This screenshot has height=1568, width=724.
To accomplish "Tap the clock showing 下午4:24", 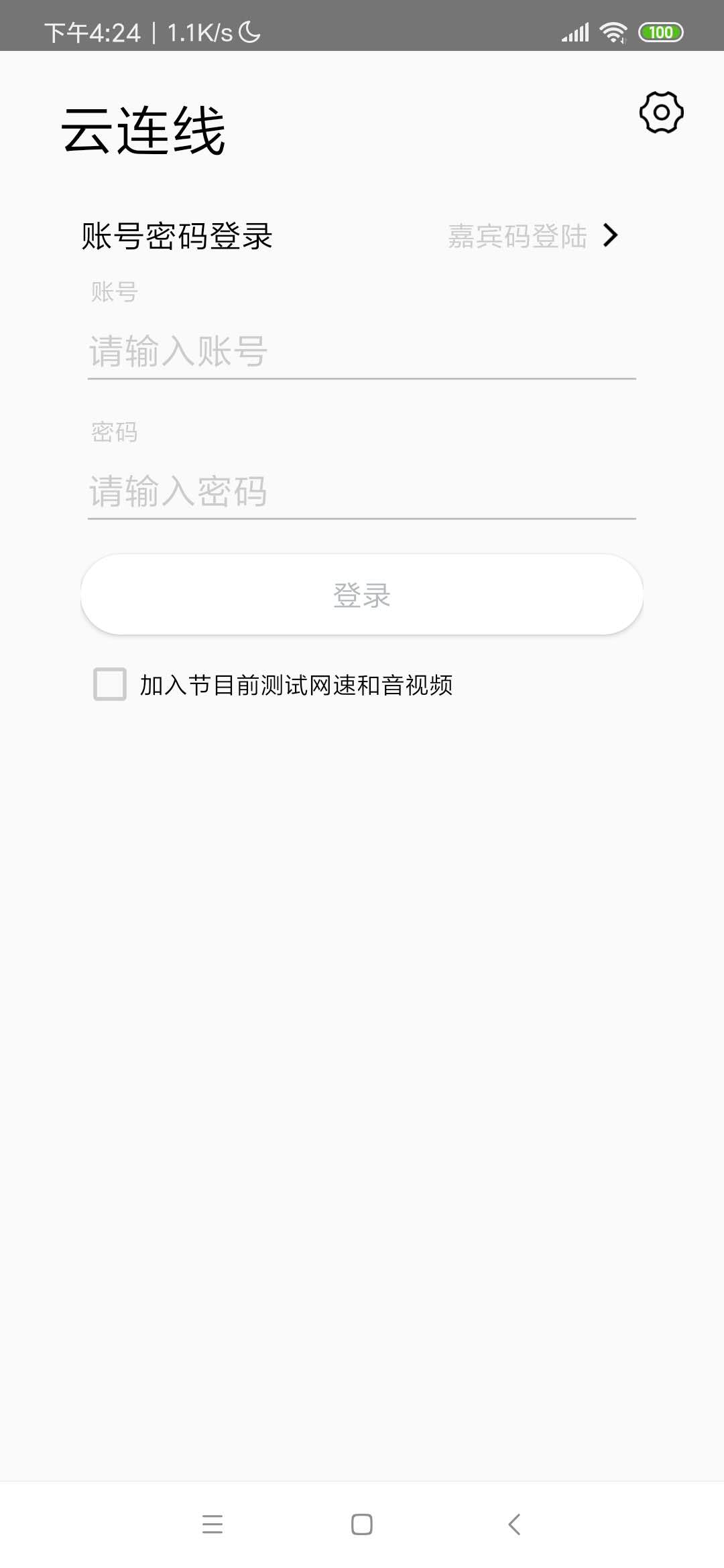I will (93, 31).
